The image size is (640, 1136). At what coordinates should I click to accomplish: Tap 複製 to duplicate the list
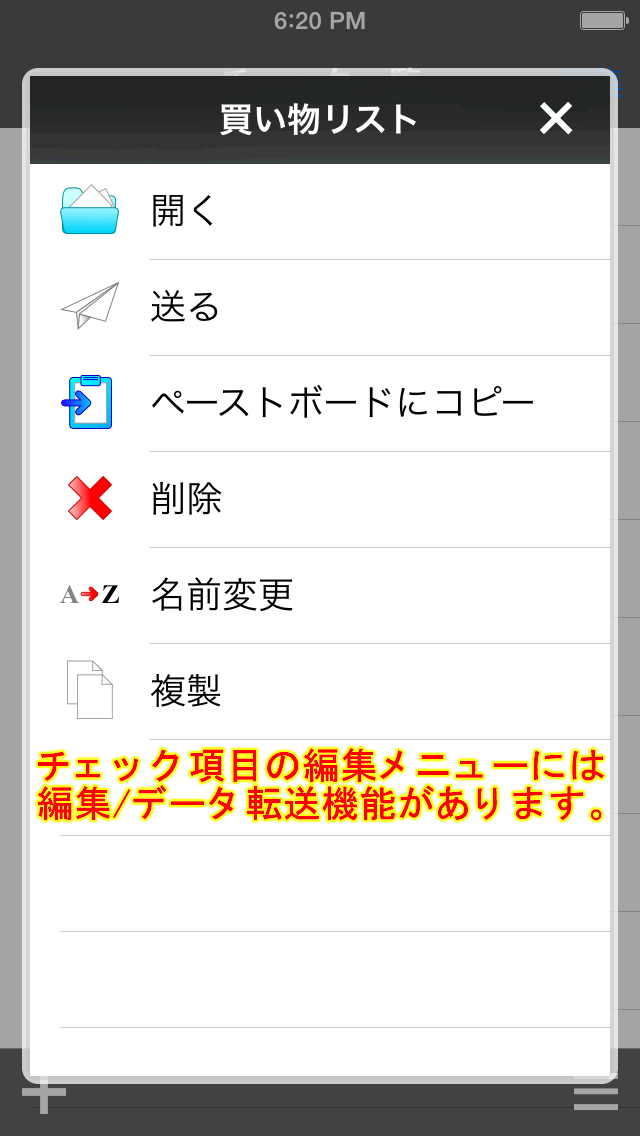(320, 691)
